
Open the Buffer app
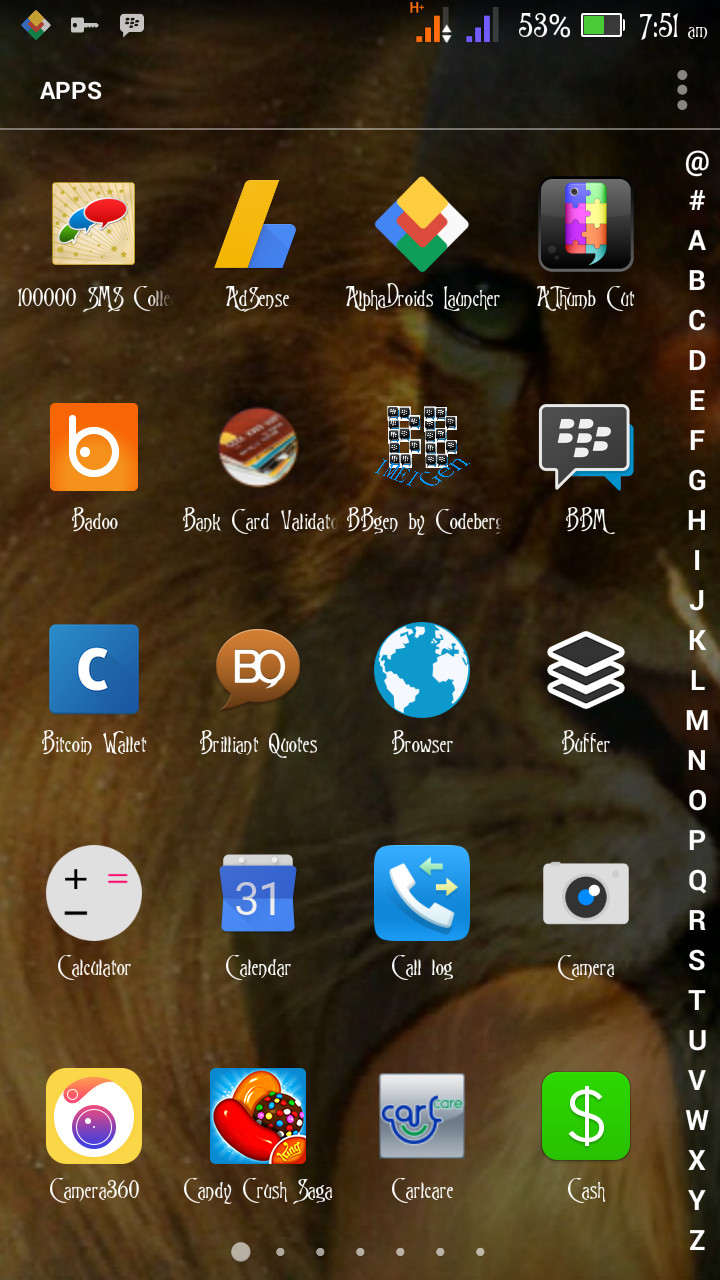click(586, 669)
